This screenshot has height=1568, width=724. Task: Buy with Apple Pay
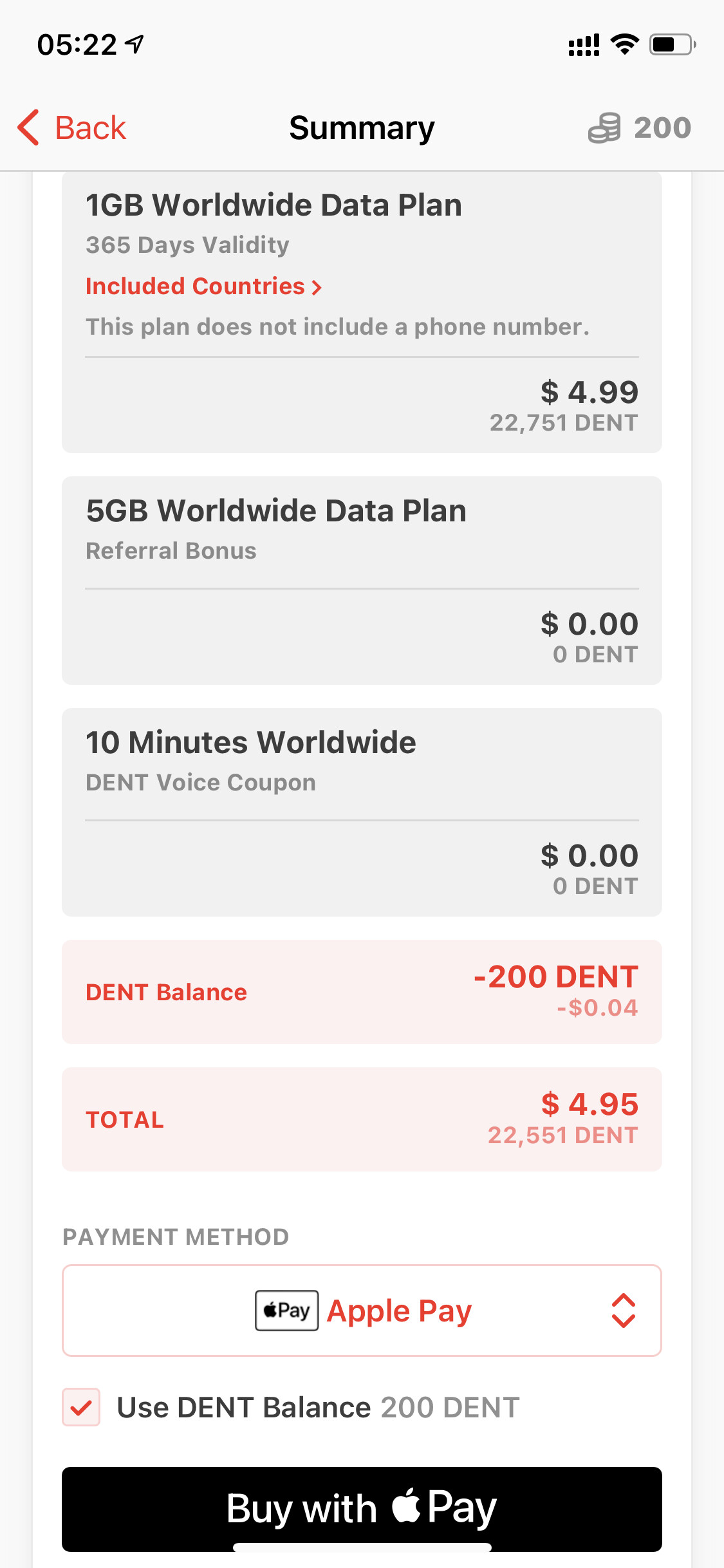(362, 1509)
